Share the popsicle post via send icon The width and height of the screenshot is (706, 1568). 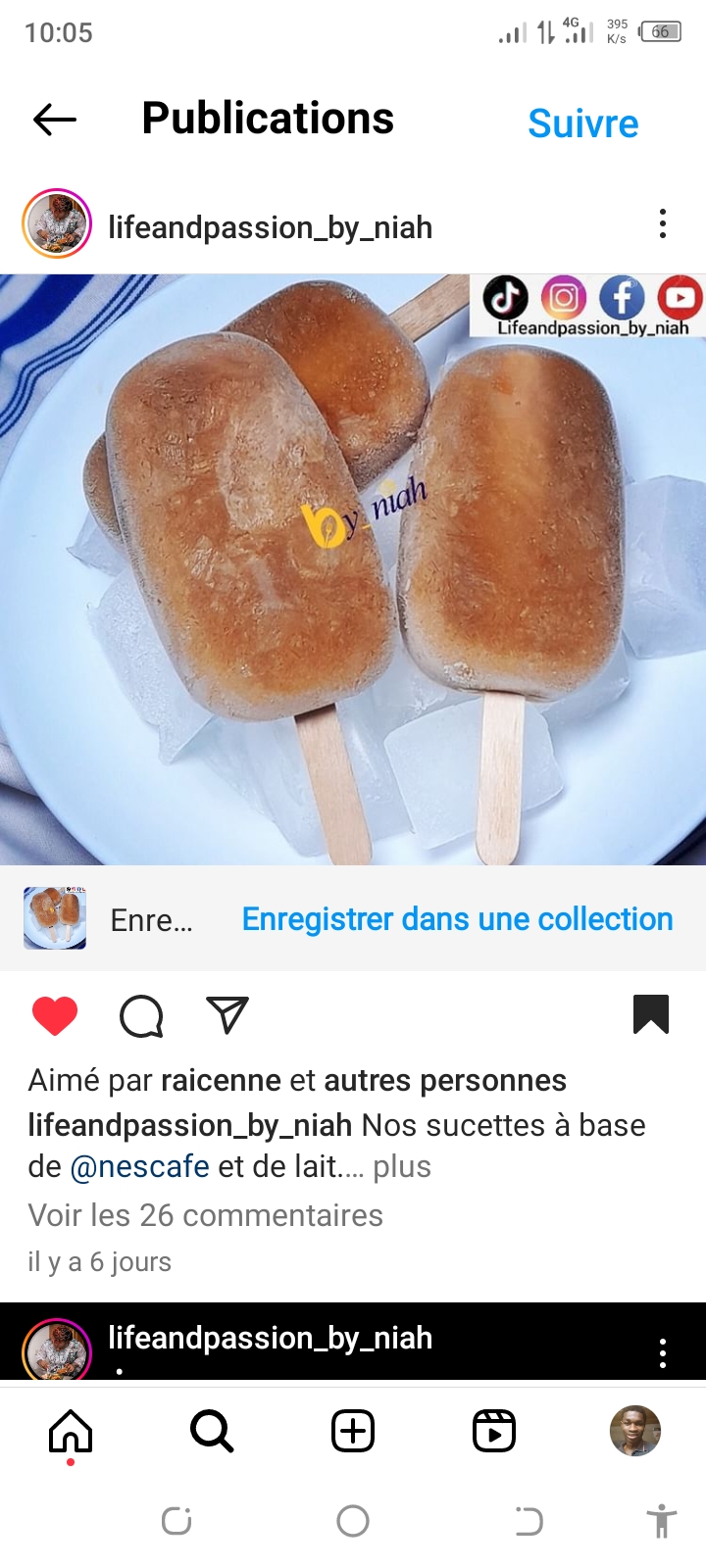coord(227,1015)
